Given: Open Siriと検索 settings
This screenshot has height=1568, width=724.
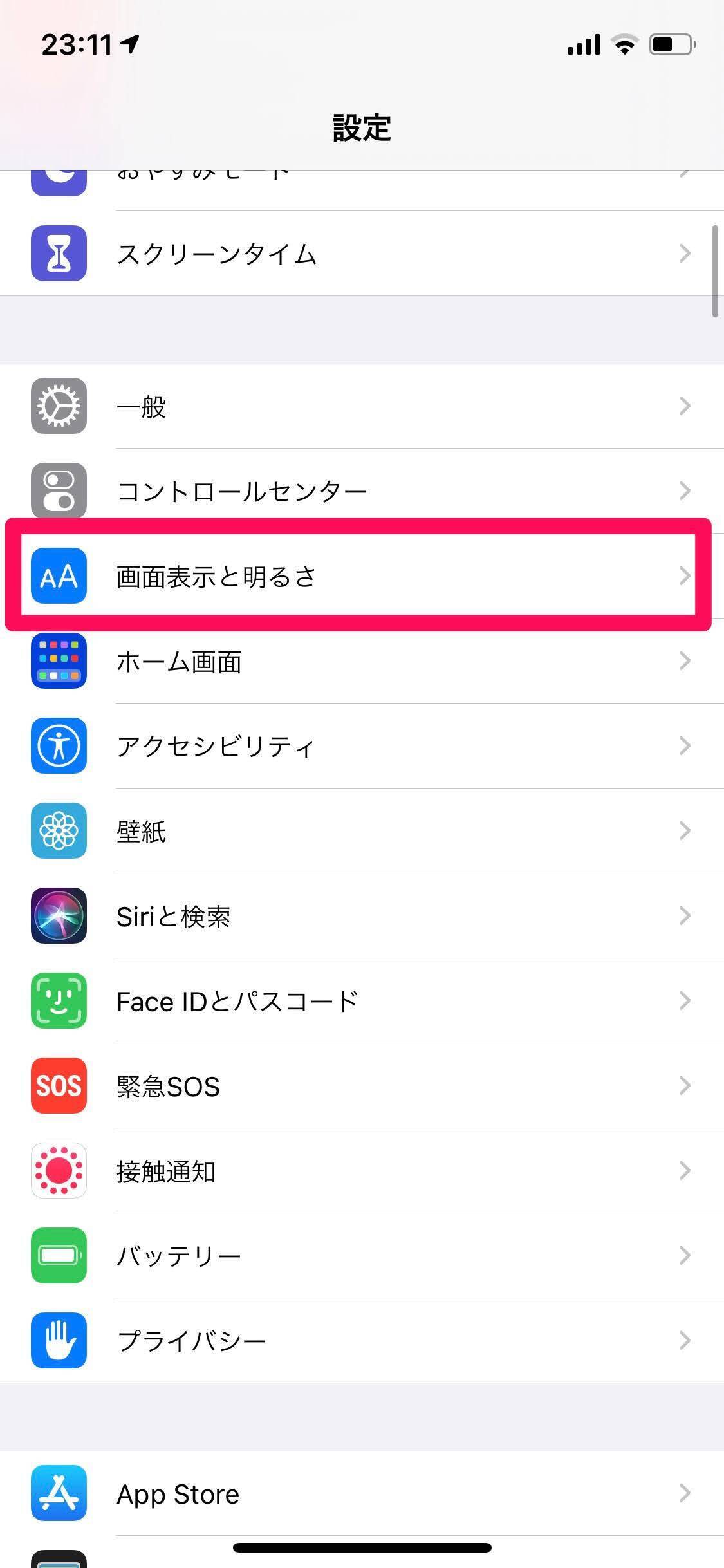Looking at the screenshot, I should click(x=360, y=916).
